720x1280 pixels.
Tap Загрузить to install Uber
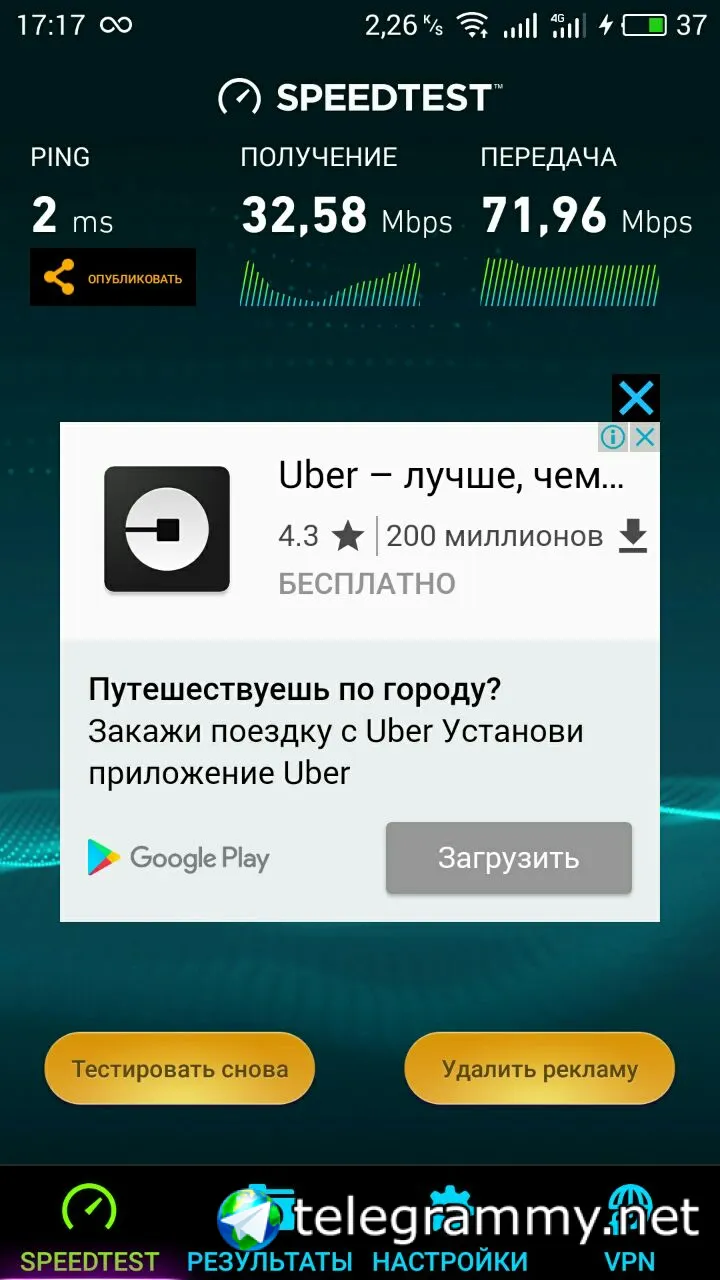point(508,858)
